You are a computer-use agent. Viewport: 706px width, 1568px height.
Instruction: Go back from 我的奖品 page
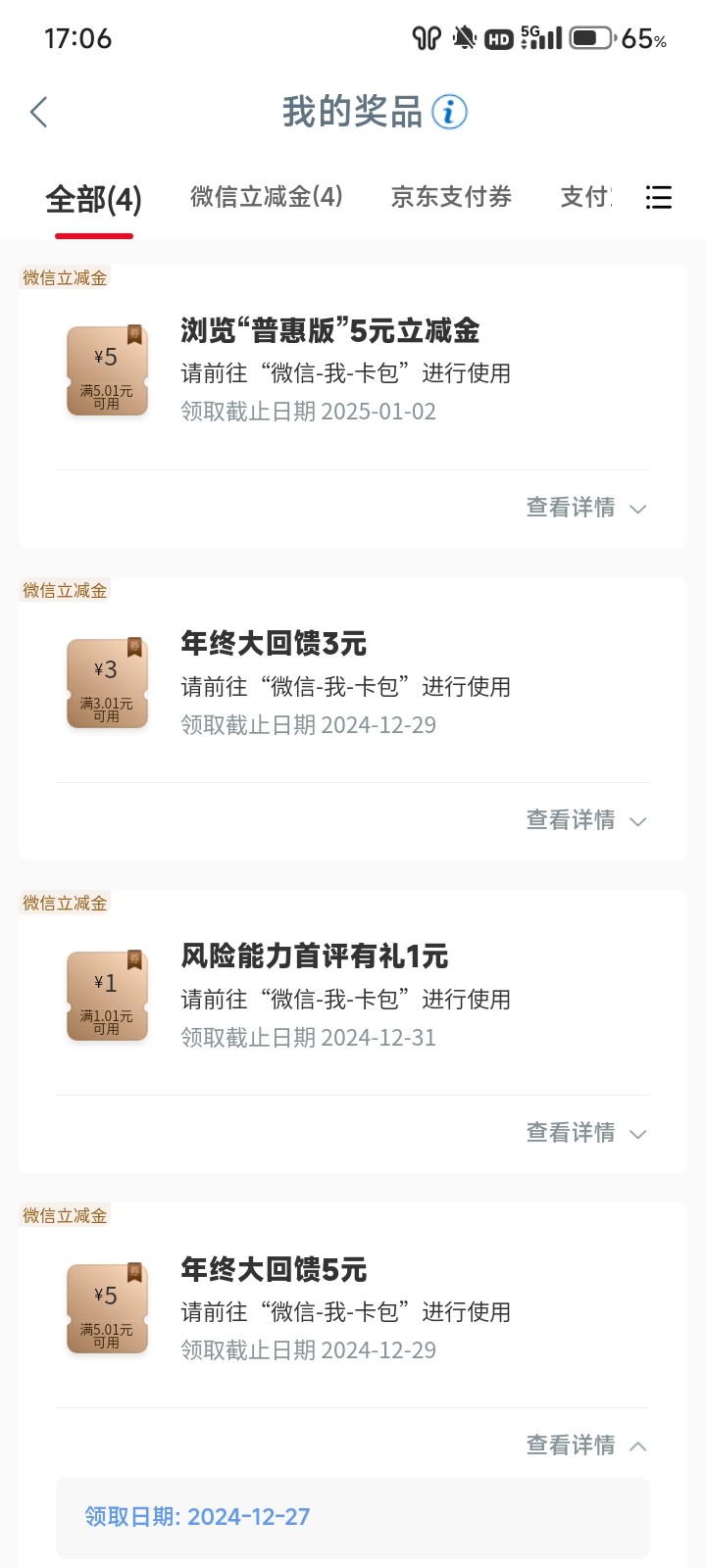pos(39,113)
